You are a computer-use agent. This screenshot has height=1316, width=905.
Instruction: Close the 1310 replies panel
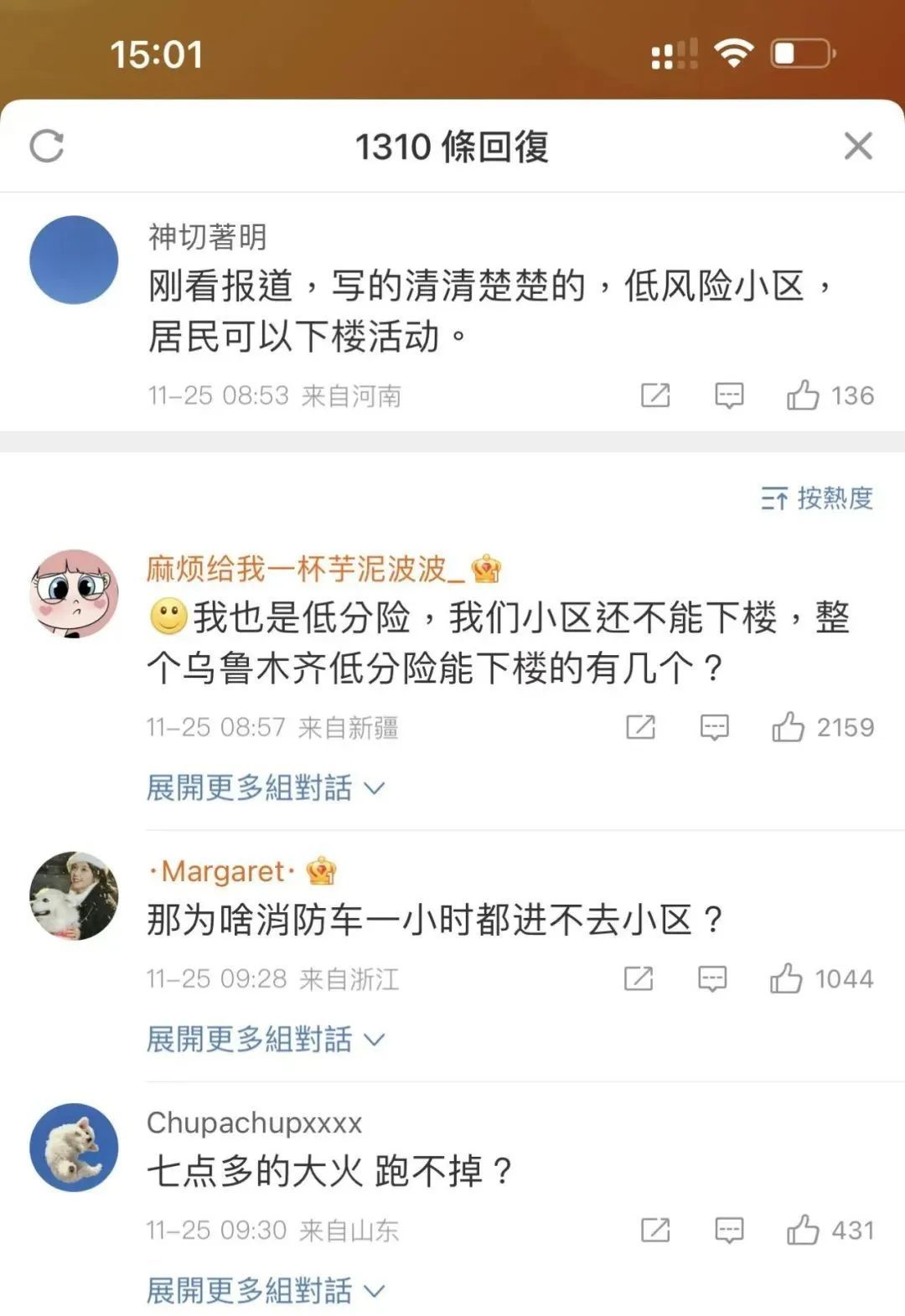858,147
